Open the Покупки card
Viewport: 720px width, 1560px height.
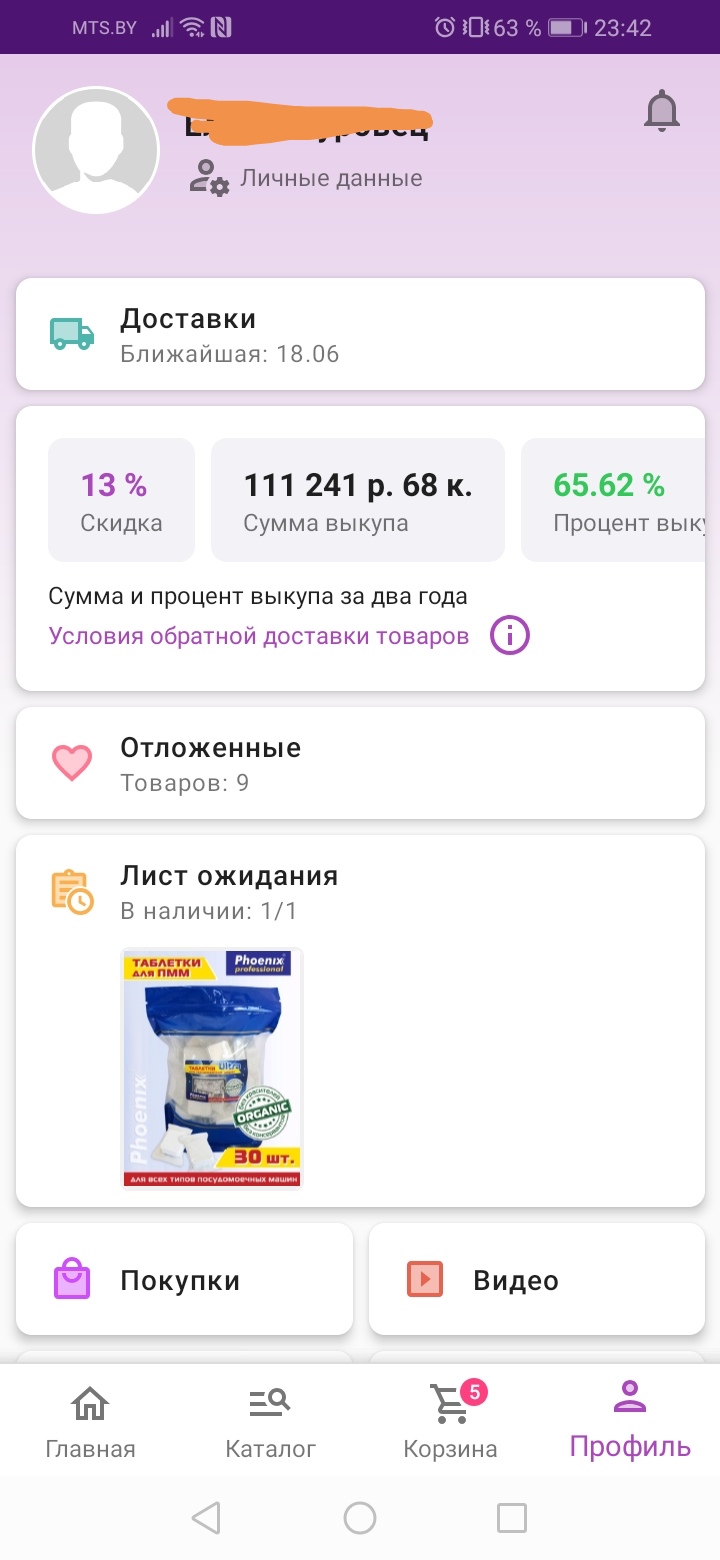click(x=184, y=1279)
